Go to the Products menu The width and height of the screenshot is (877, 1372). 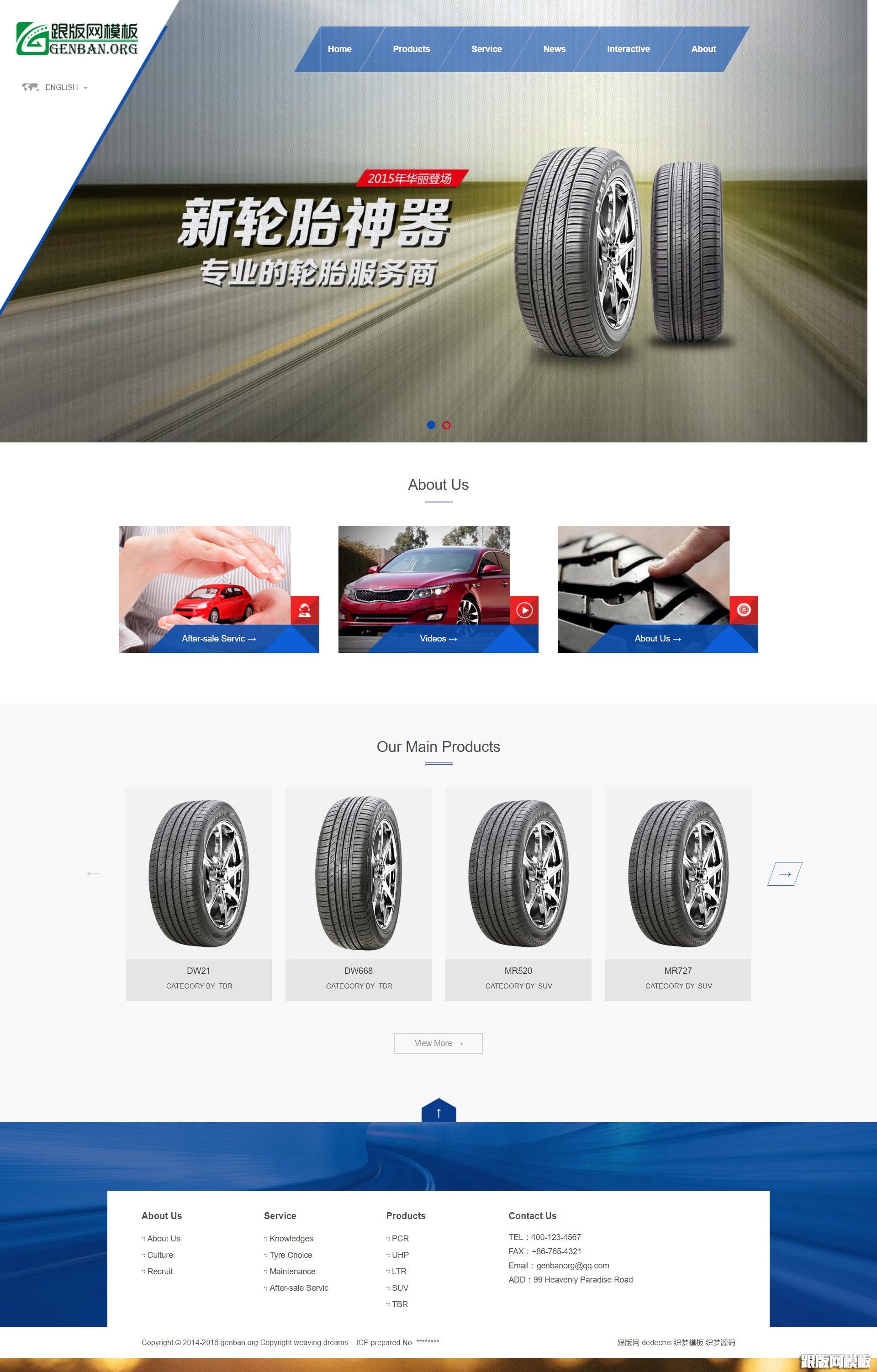click(411, 49)
